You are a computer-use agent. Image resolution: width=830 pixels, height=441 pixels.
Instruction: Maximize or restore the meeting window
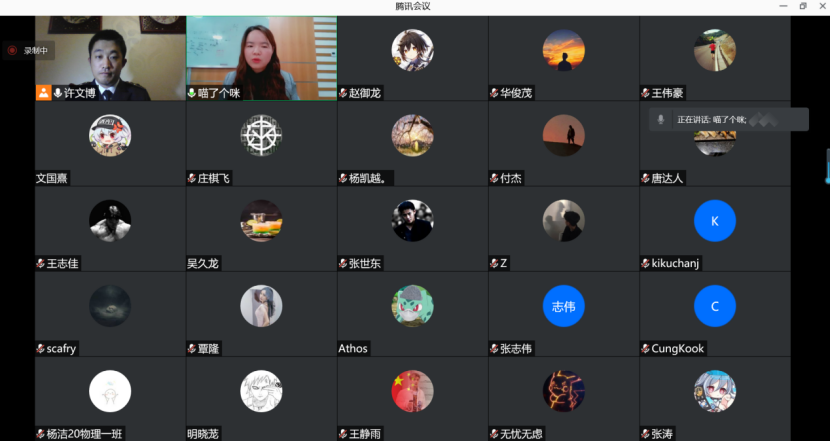coord(803,6)
